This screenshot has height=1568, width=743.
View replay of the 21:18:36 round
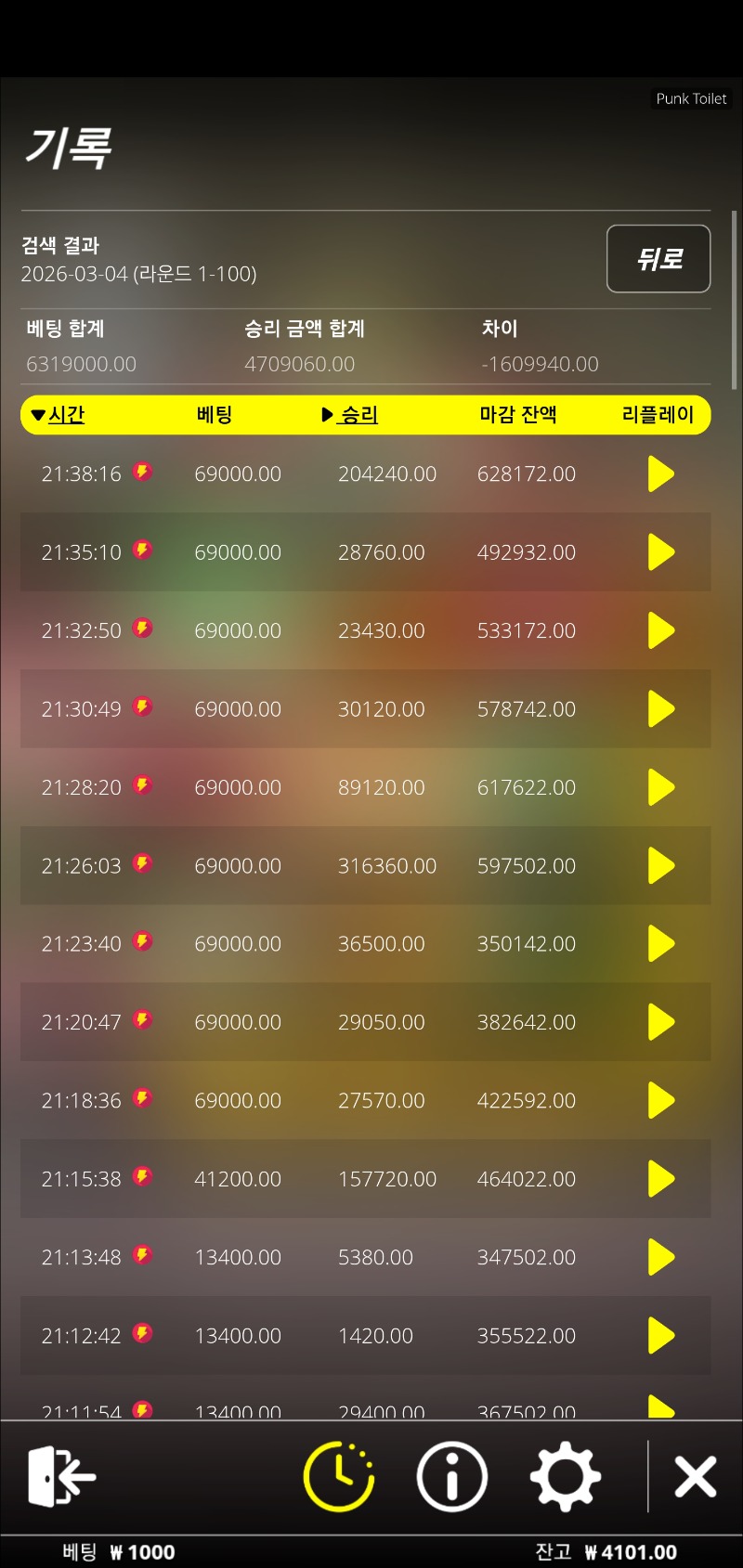pos(660,1100)
